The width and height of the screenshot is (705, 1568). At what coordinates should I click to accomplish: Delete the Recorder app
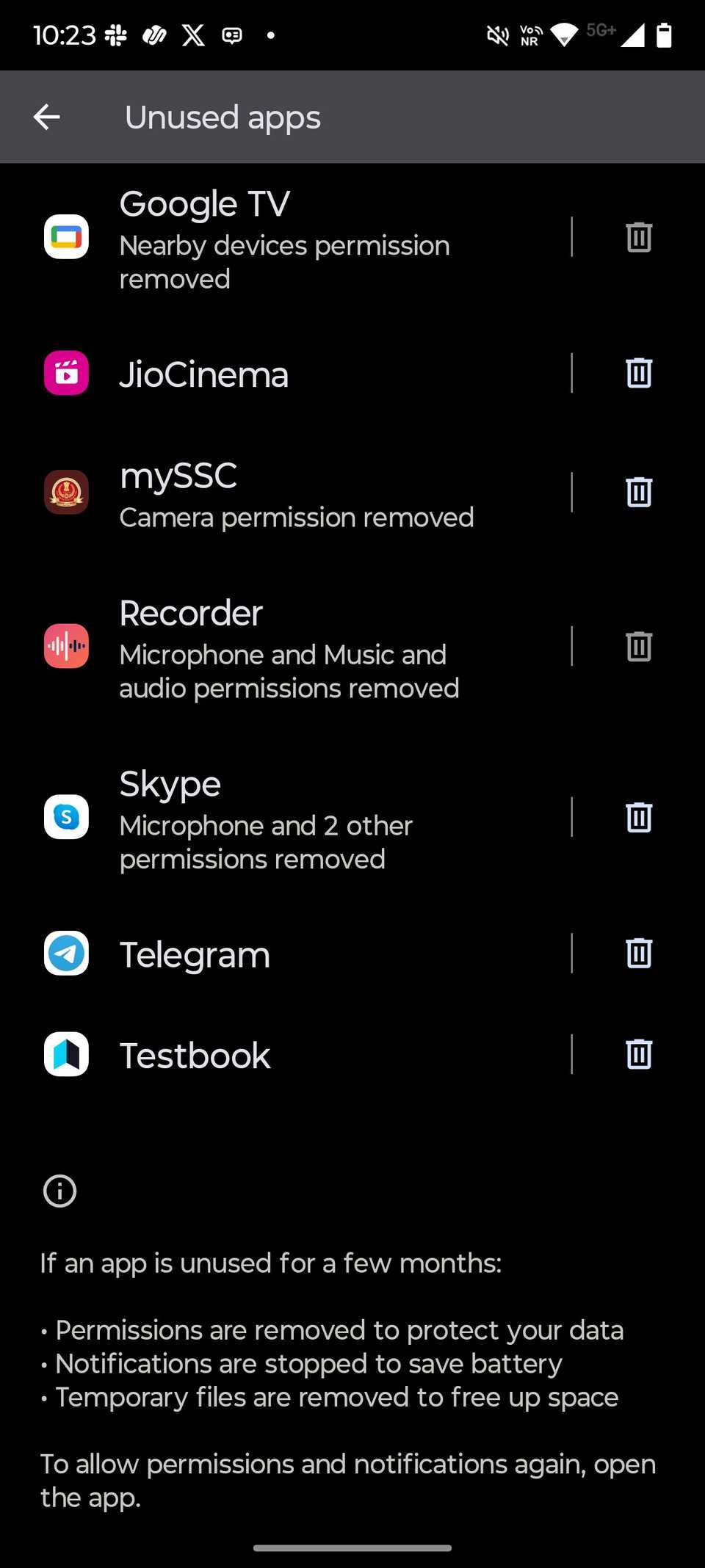click(x=637, y=646)
